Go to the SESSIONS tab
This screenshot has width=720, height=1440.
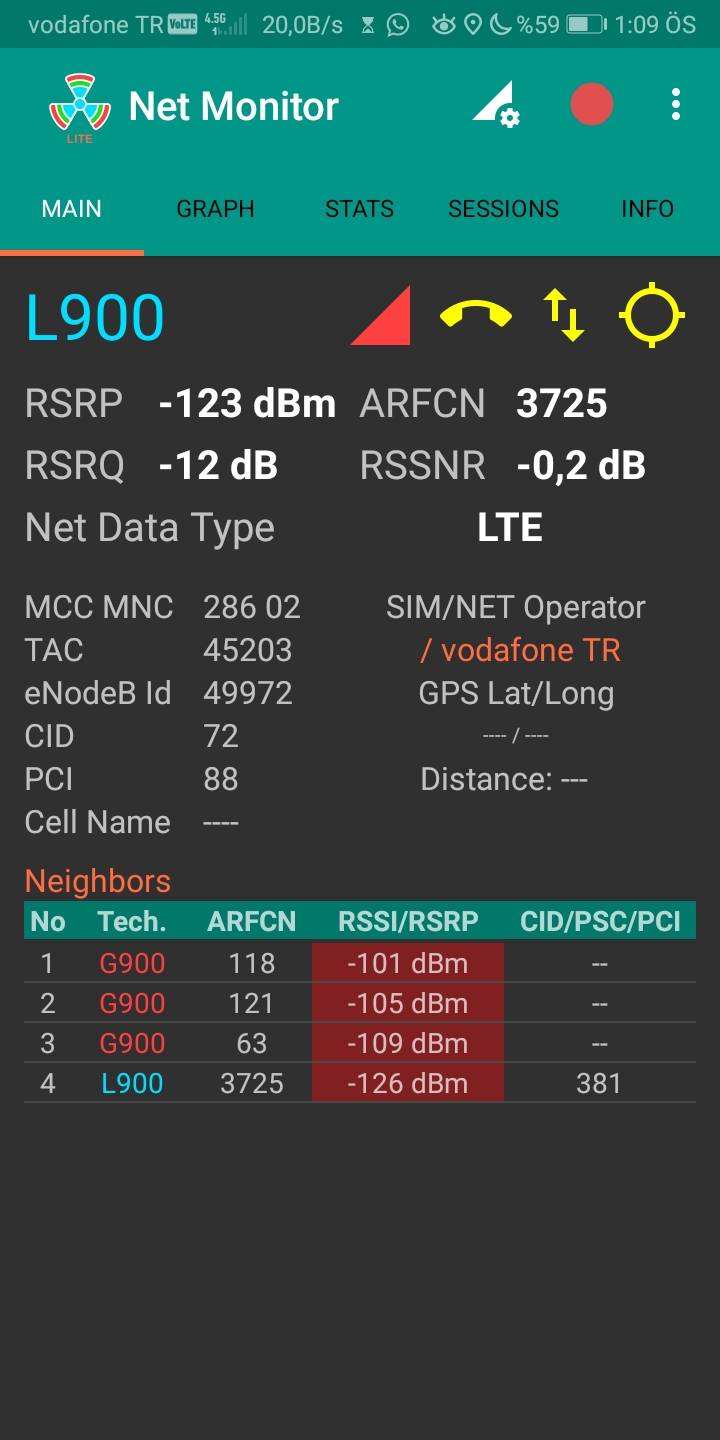tap(504, 209)
